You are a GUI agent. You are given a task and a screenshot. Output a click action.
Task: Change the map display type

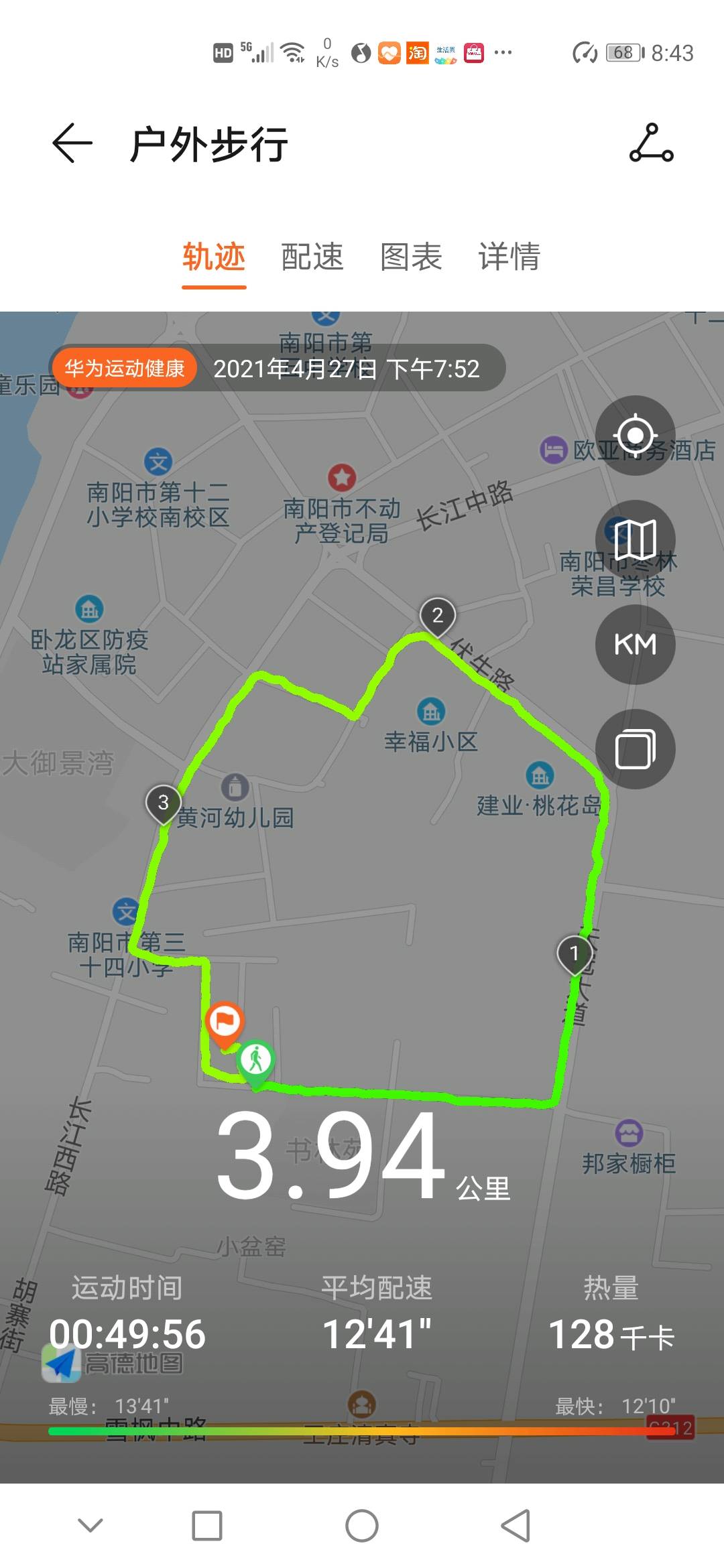coord(635,540)
